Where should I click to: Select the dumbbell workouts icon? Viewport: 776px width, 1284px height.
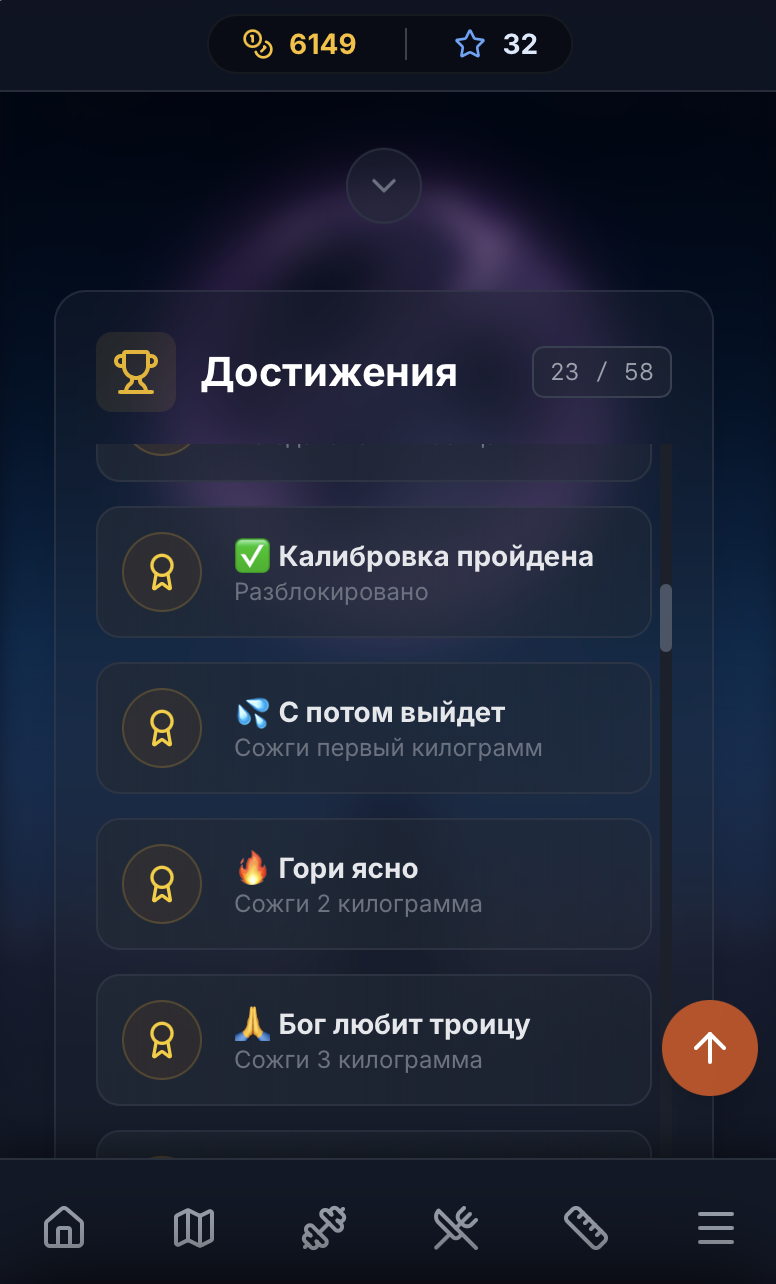point(324,1228)
